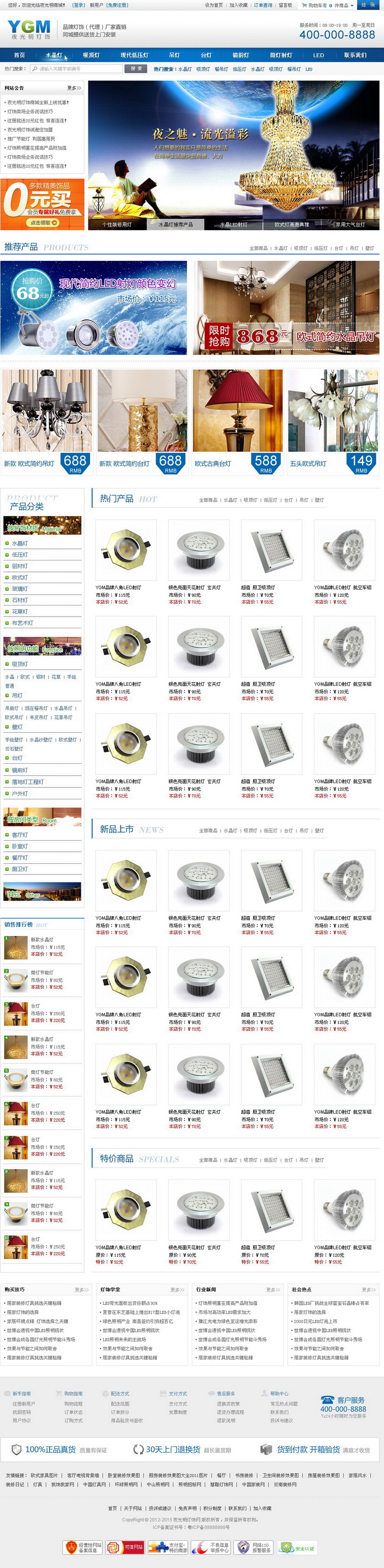
Task: Open the 免费注册 registration link
Action: click(x=117, y=5)
